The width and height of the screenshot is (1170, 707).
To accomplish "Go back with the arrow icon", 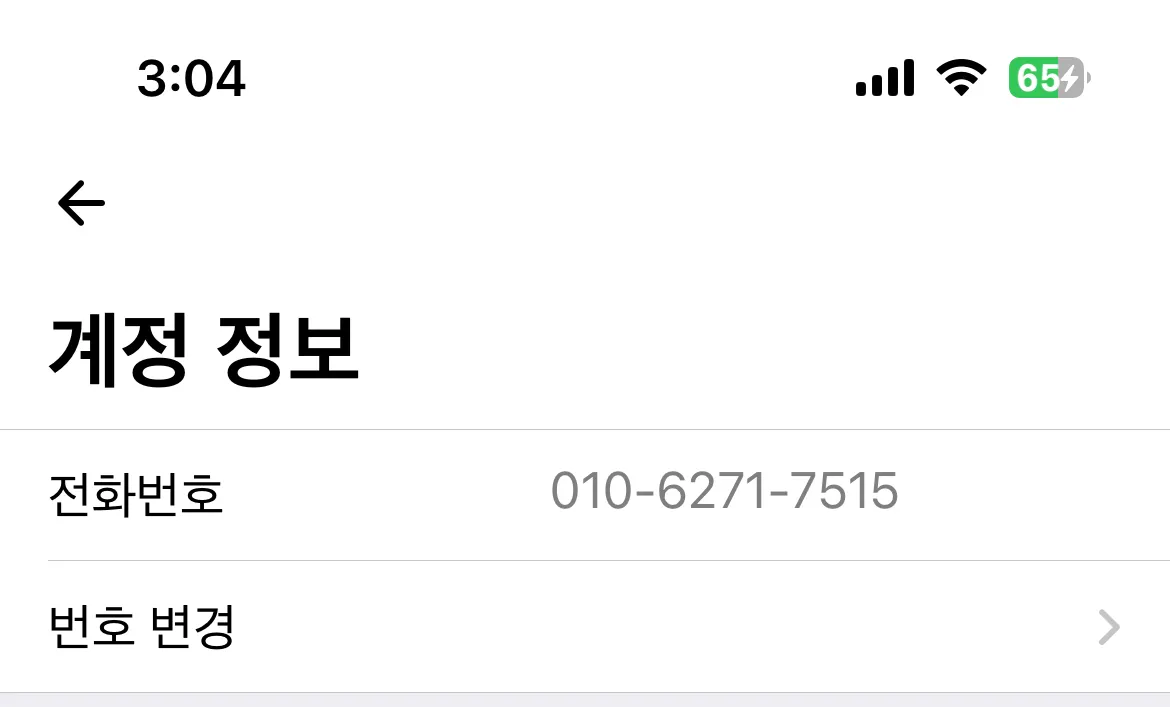I will [x=81, y=204].
